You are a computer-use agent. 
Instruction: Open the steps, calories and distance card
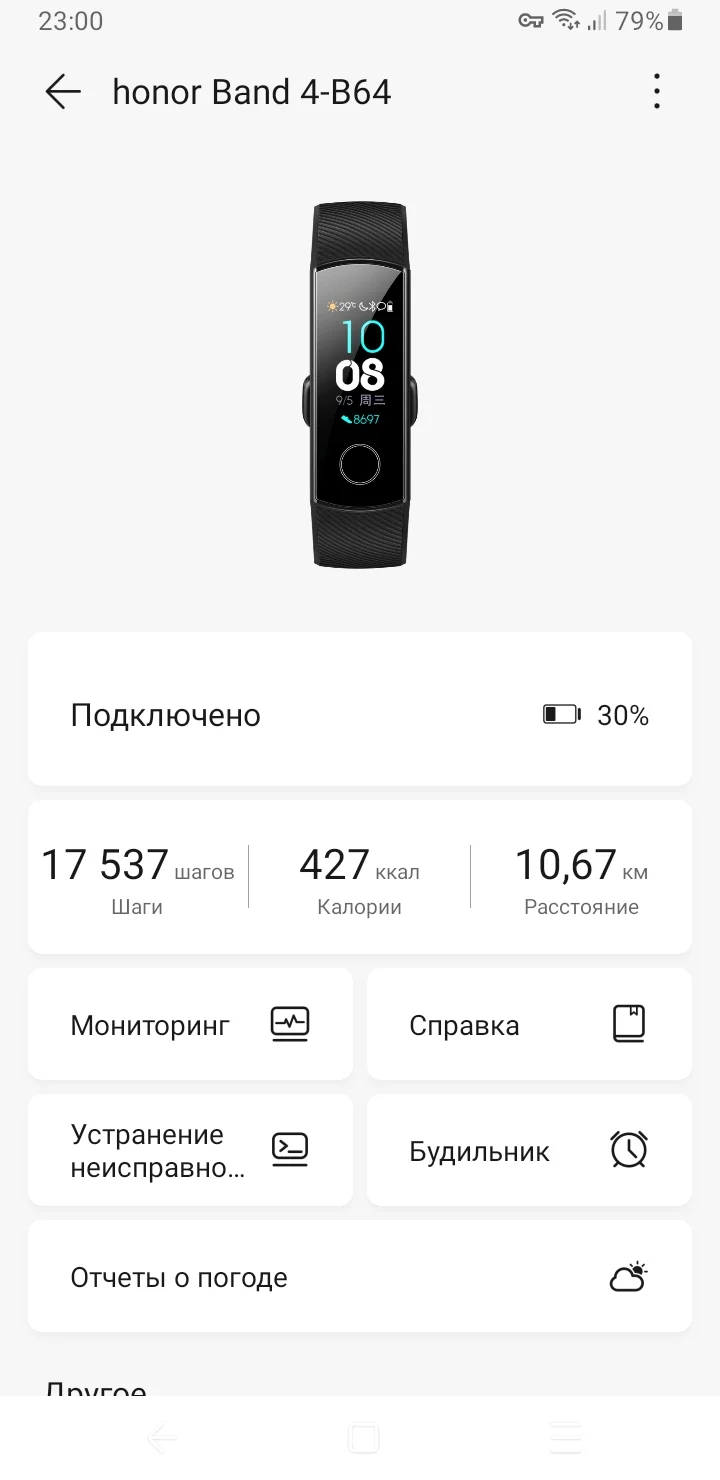coord(360,877)
